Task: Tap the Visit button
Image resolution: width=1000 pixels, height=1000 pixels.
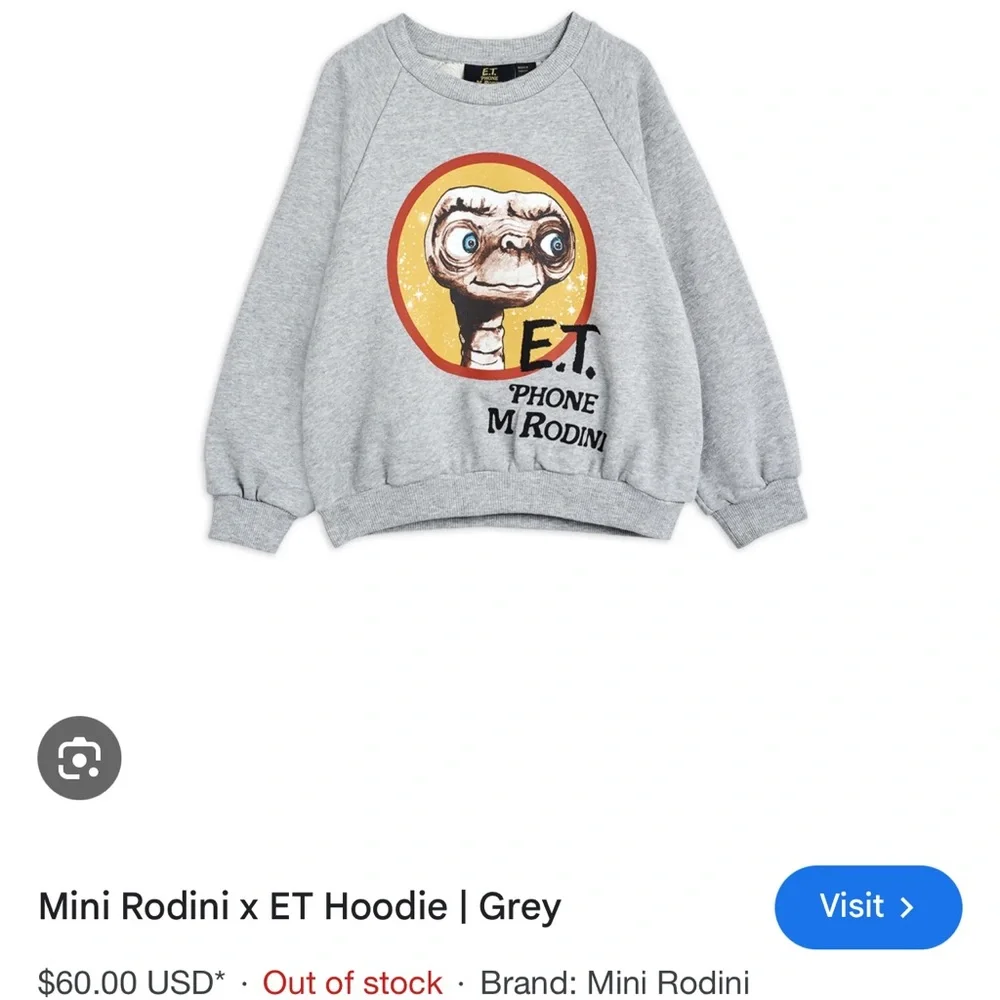Action: (x=868, y=906)
